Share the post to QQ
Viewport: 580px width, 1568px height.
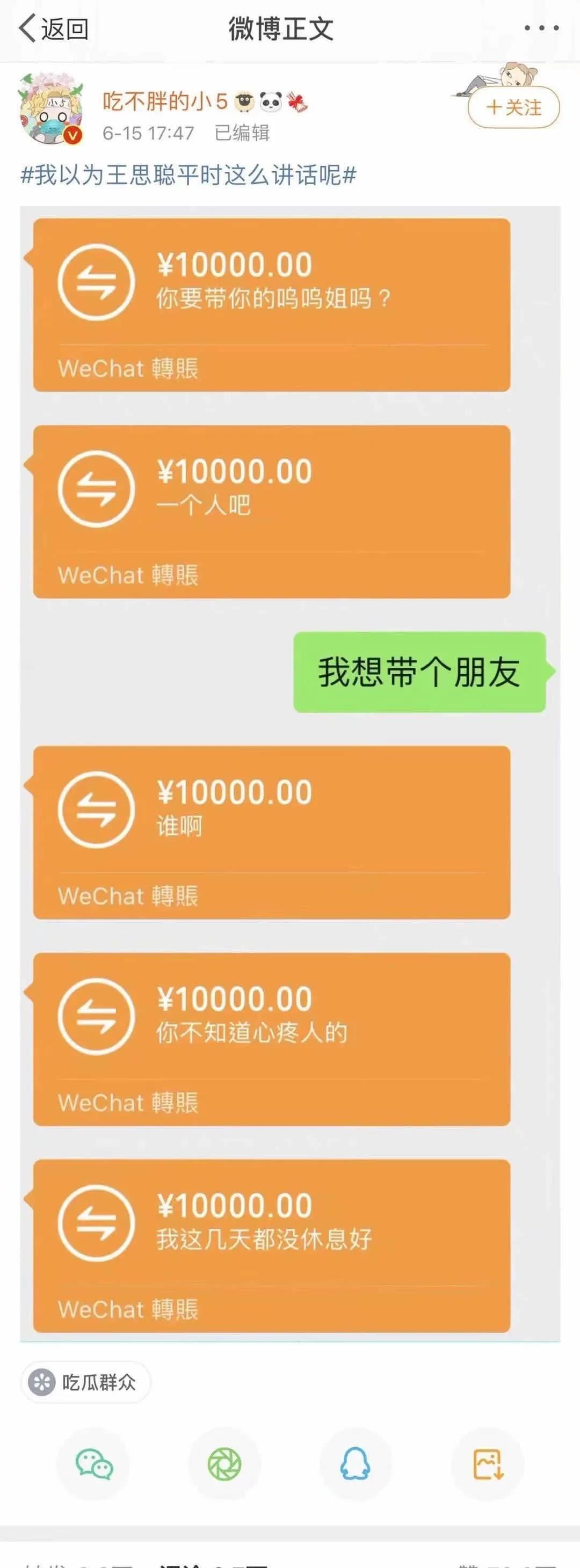[x=356, y=1464]
